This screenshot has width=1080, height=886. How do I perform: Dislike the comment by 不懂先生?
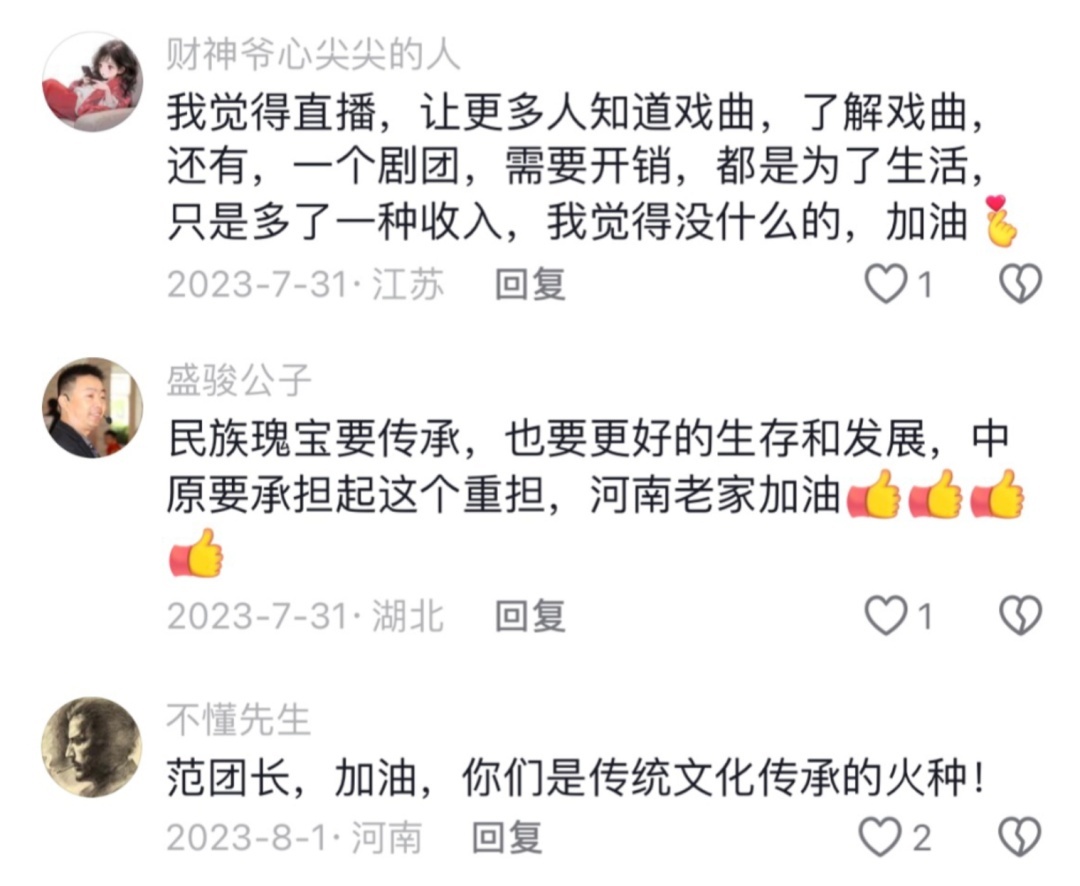point(1021,837)
